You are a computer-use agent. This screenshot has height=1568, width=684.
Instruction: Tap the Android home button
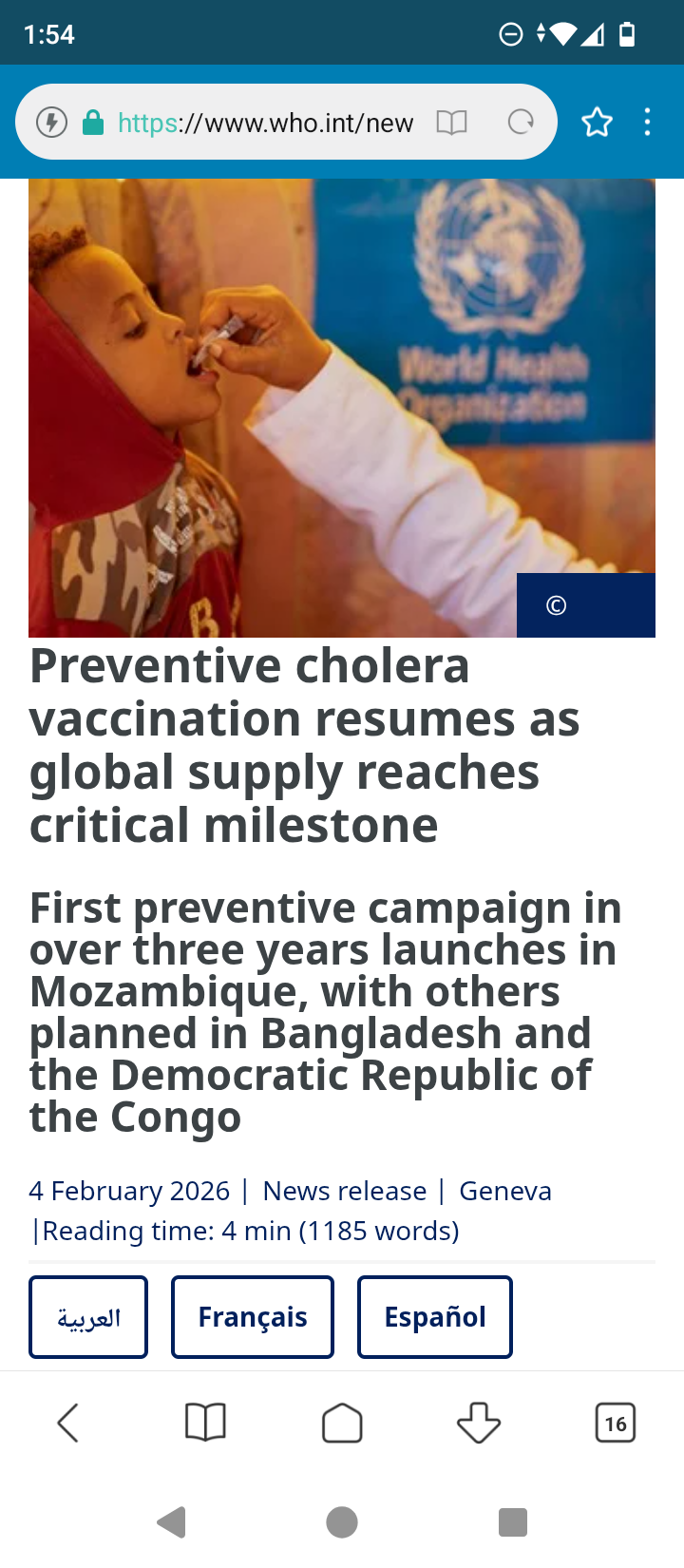[342, 1522]
